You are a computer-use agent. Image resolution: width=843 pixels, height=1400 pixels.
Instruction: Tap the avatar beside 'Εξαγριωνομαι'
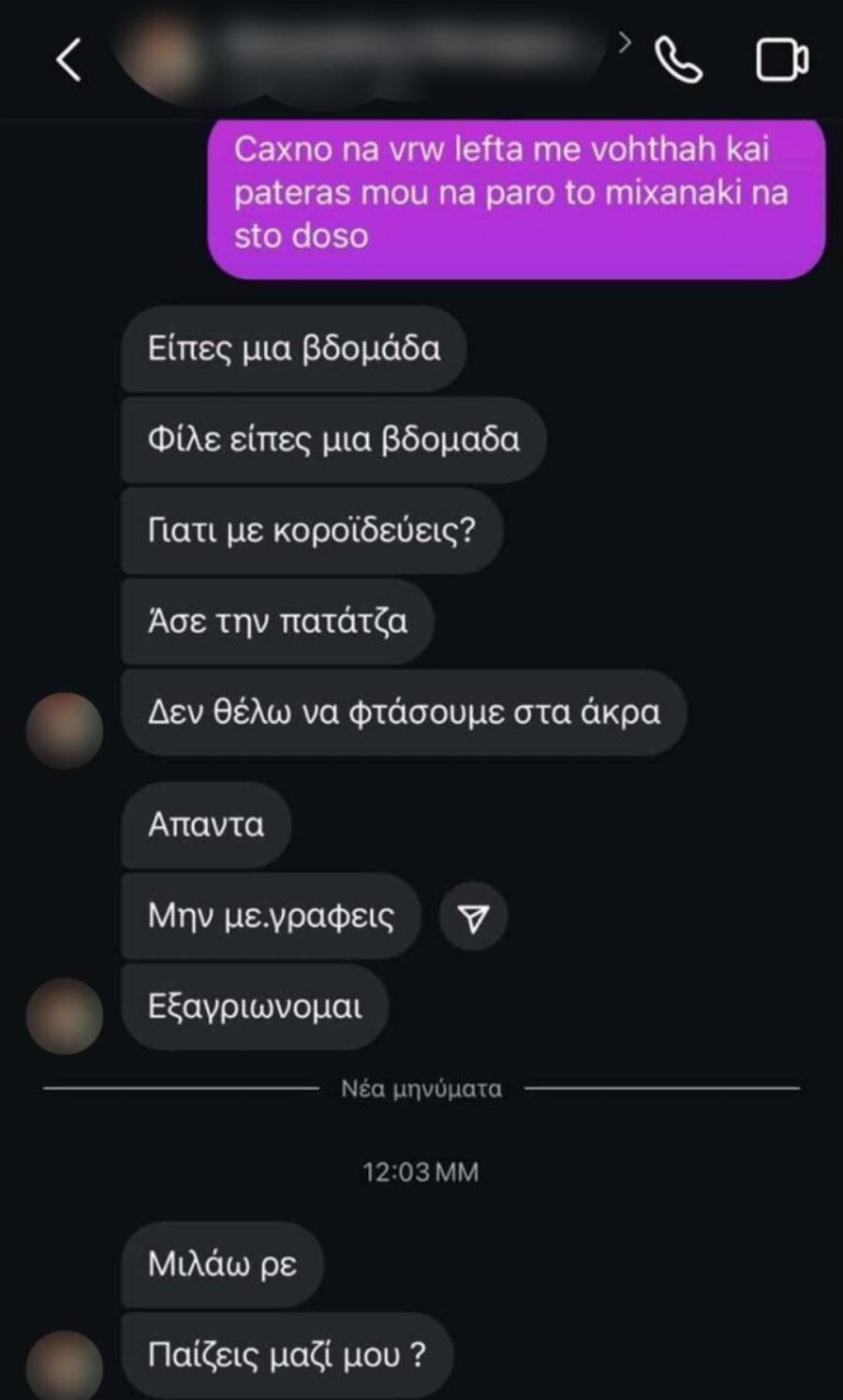[67, 1014]
